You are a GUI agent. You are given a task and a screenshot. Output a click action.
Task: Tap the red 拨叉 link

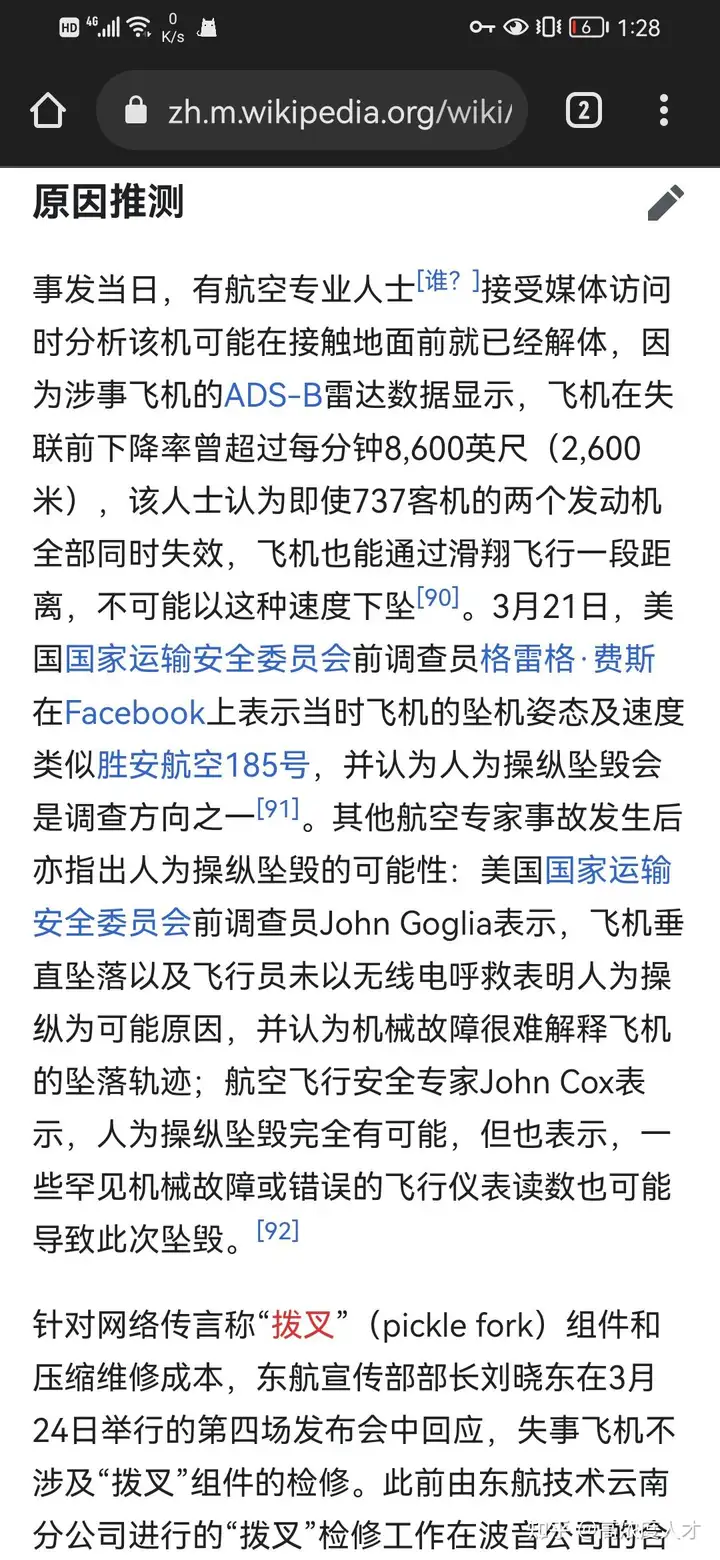coord(303,1325)
